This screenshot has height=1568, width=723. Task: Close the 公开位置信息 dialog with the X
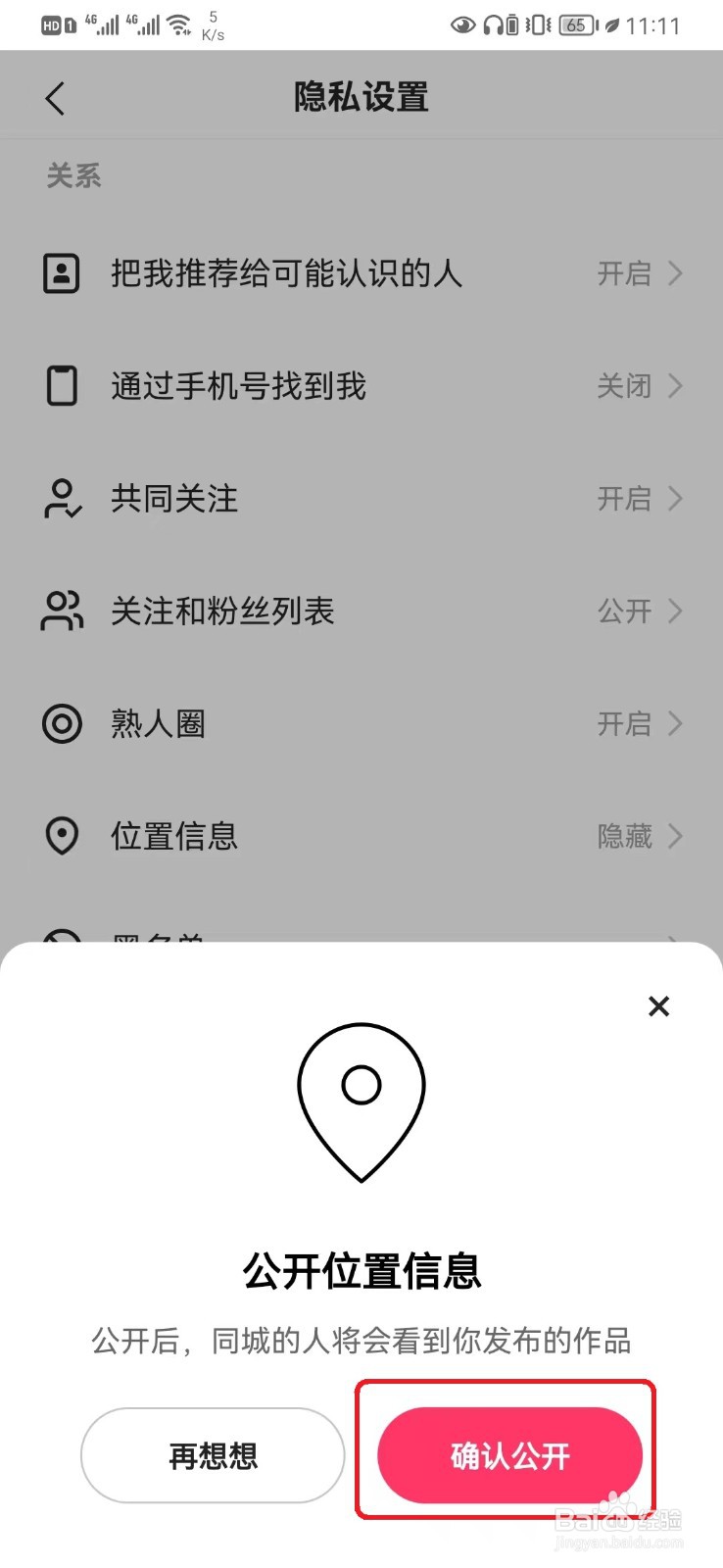click(658, 1005)
